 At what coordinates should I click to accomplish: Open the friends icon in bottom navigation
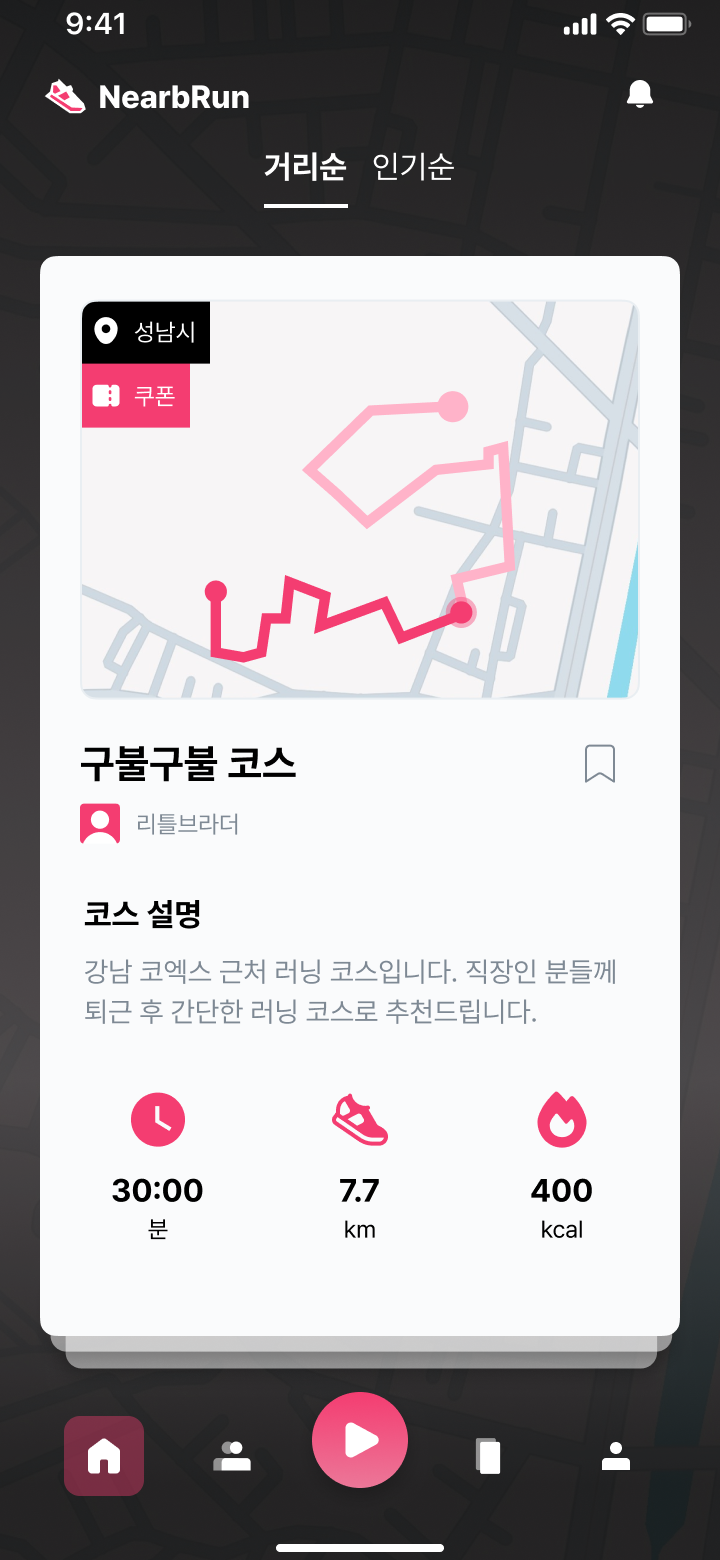pyautogui.click(x=232, y=1456)
